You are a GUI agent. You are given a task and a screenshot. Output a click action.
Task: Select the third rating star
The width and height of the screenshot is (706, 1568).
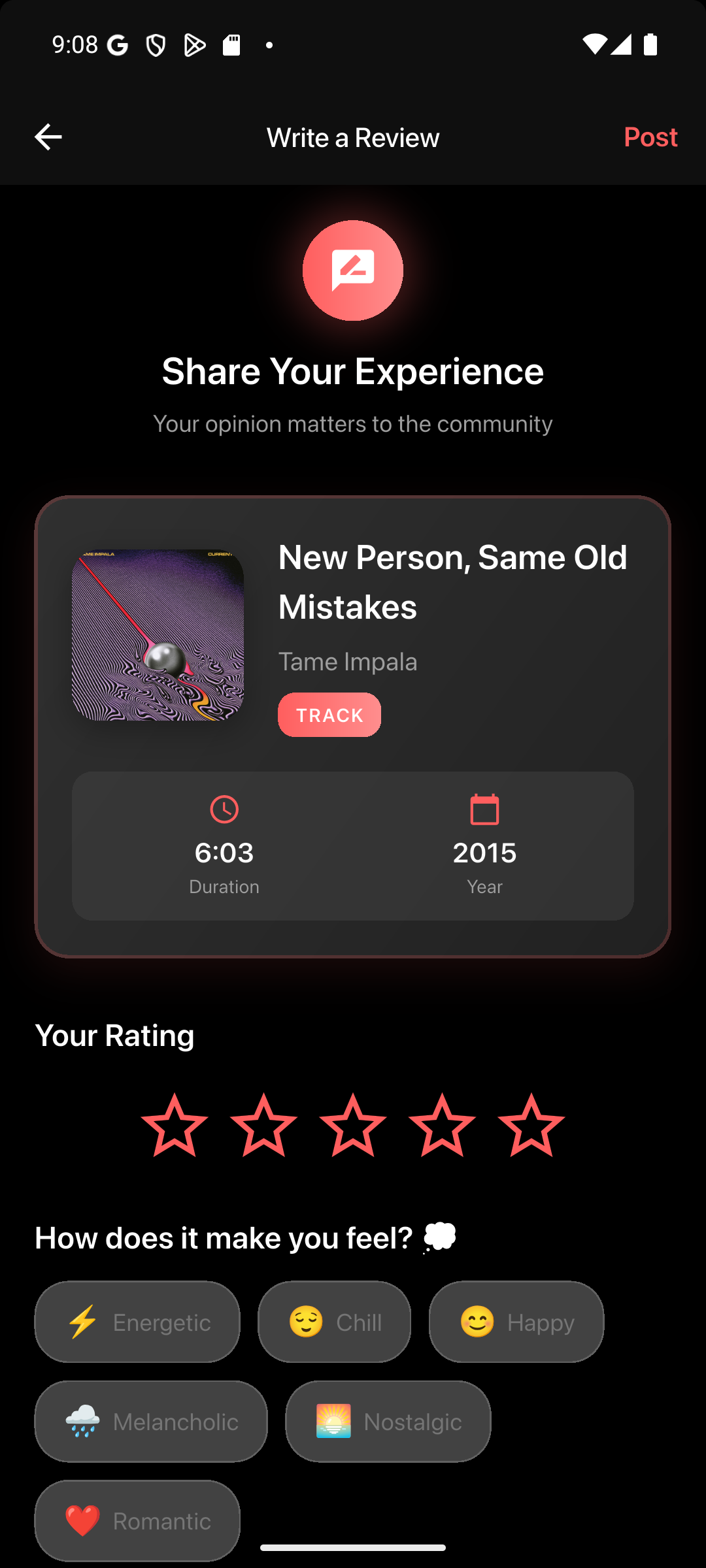352,1125
